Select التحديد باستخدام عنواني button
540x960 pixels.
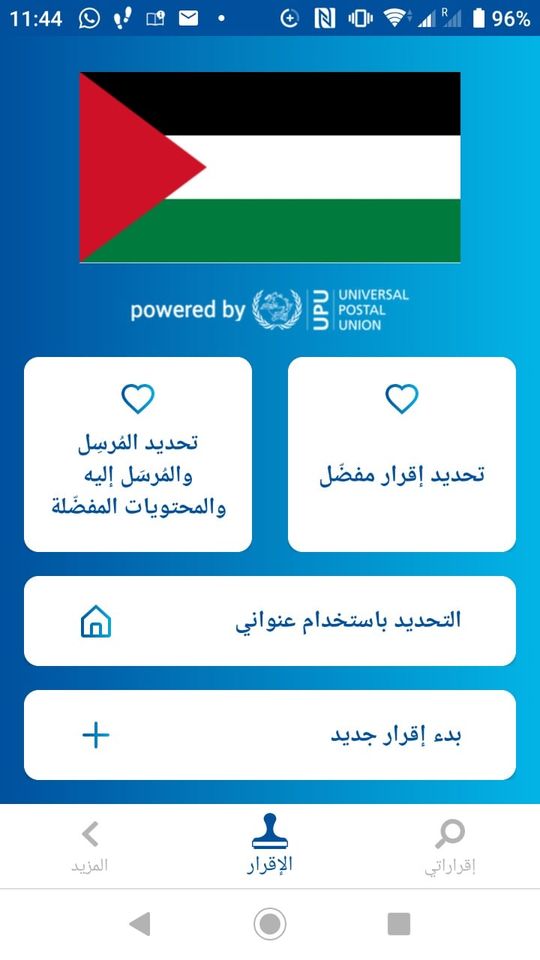(270, 621)
